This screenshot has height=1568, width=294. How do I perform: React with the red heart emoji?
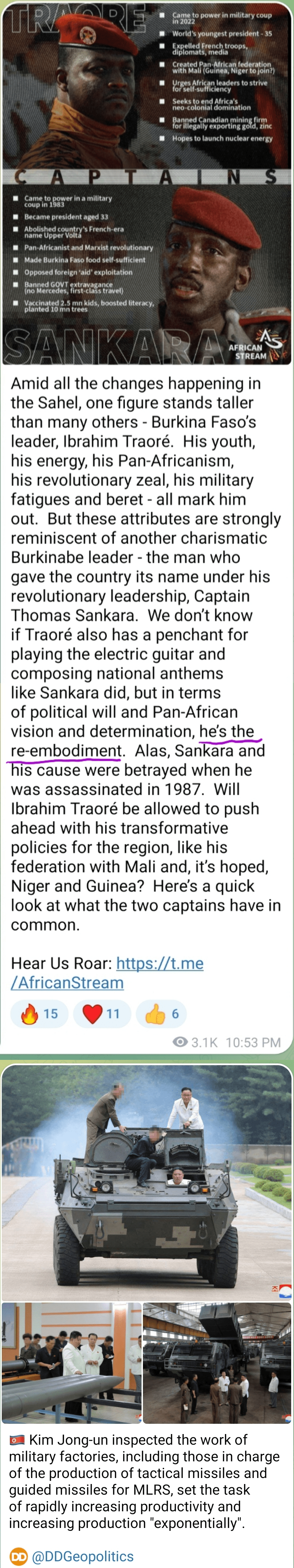coord(102,1013)
